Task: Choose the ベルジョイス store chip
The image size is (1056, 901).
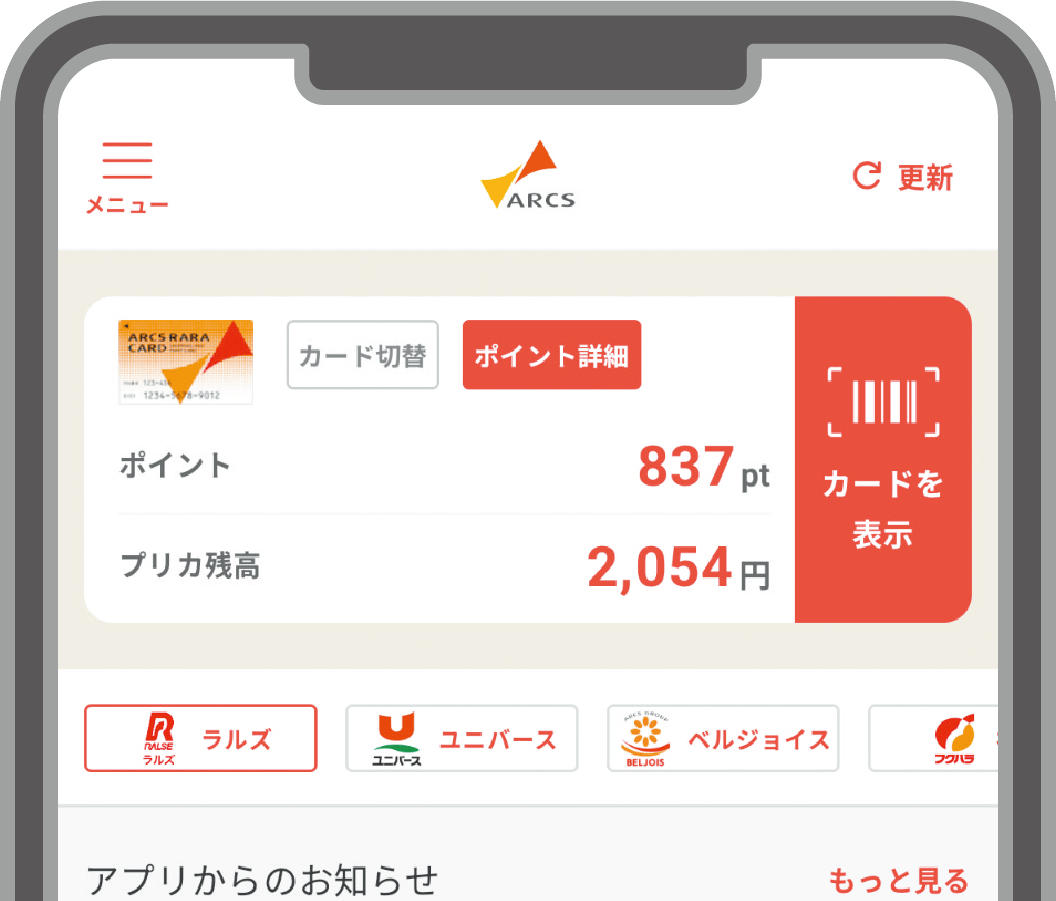Action: point(723,739)
